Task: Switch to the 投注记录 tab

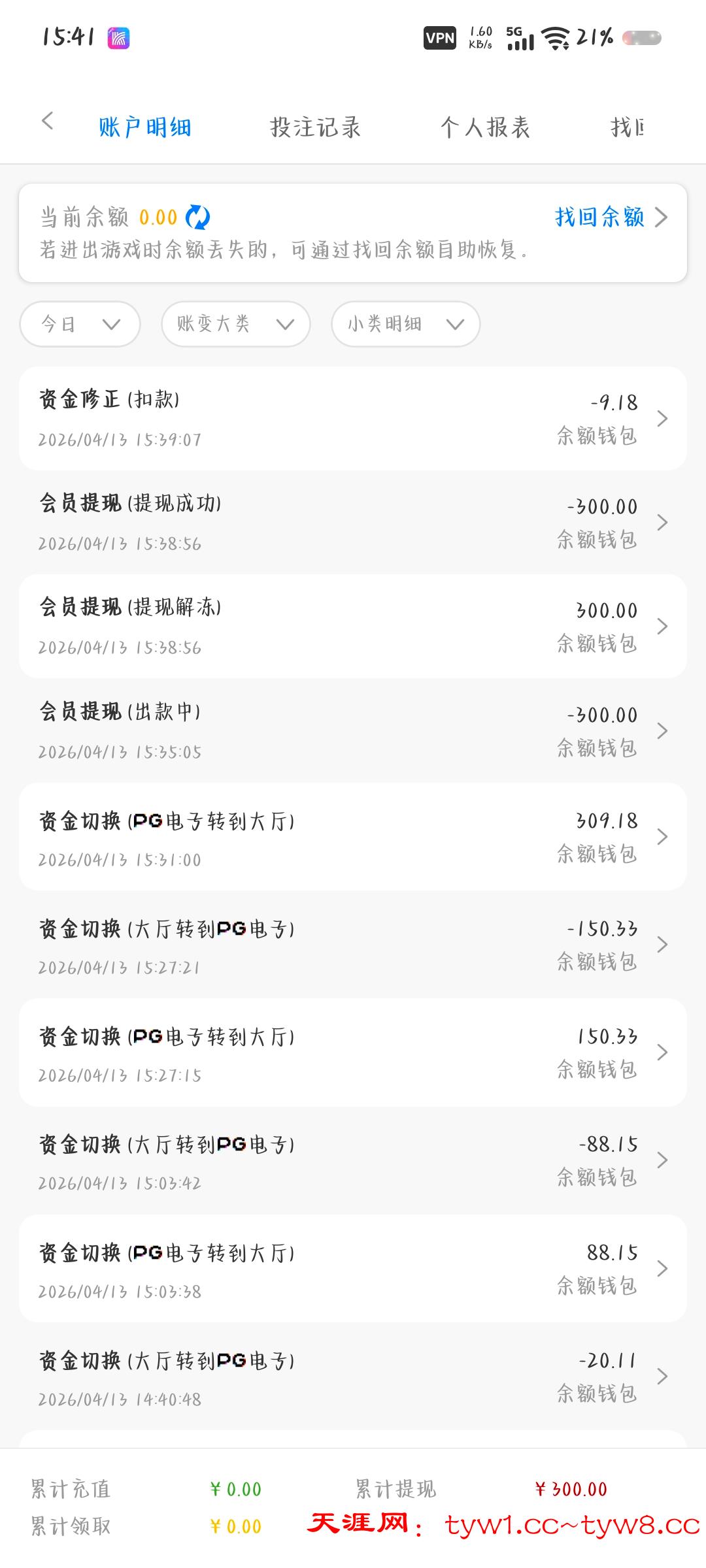Action: (x=316, y=125)
